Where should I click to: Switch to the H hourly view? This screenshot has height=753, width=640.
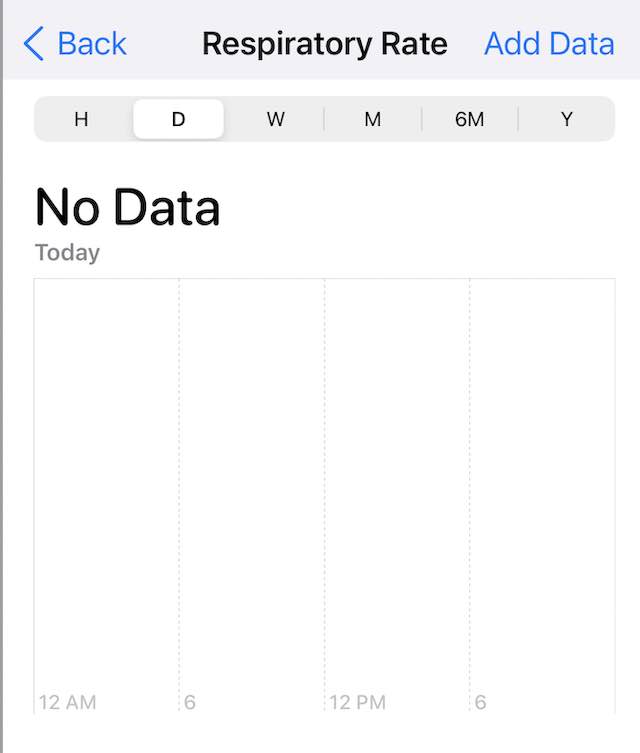coord(81,119)
